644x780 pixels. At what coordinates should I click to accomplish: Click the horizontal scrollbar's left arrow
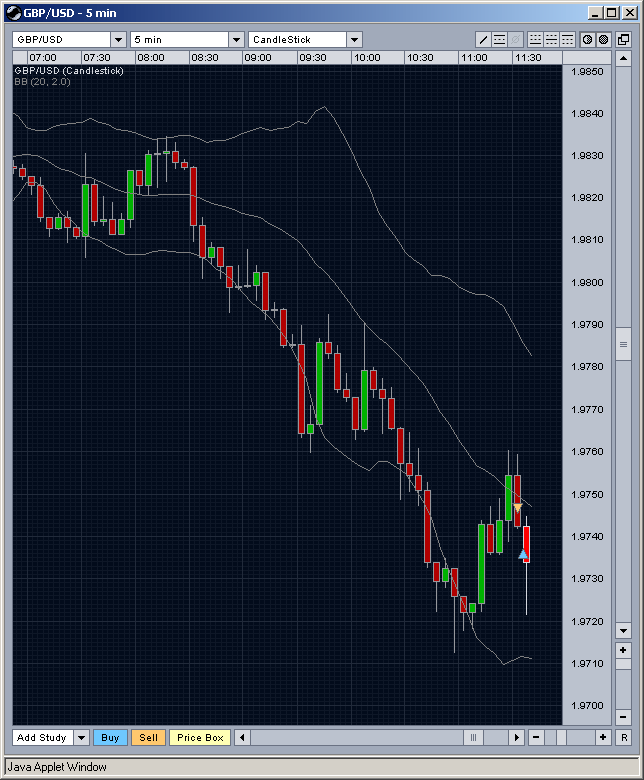(x=241, y=738)
